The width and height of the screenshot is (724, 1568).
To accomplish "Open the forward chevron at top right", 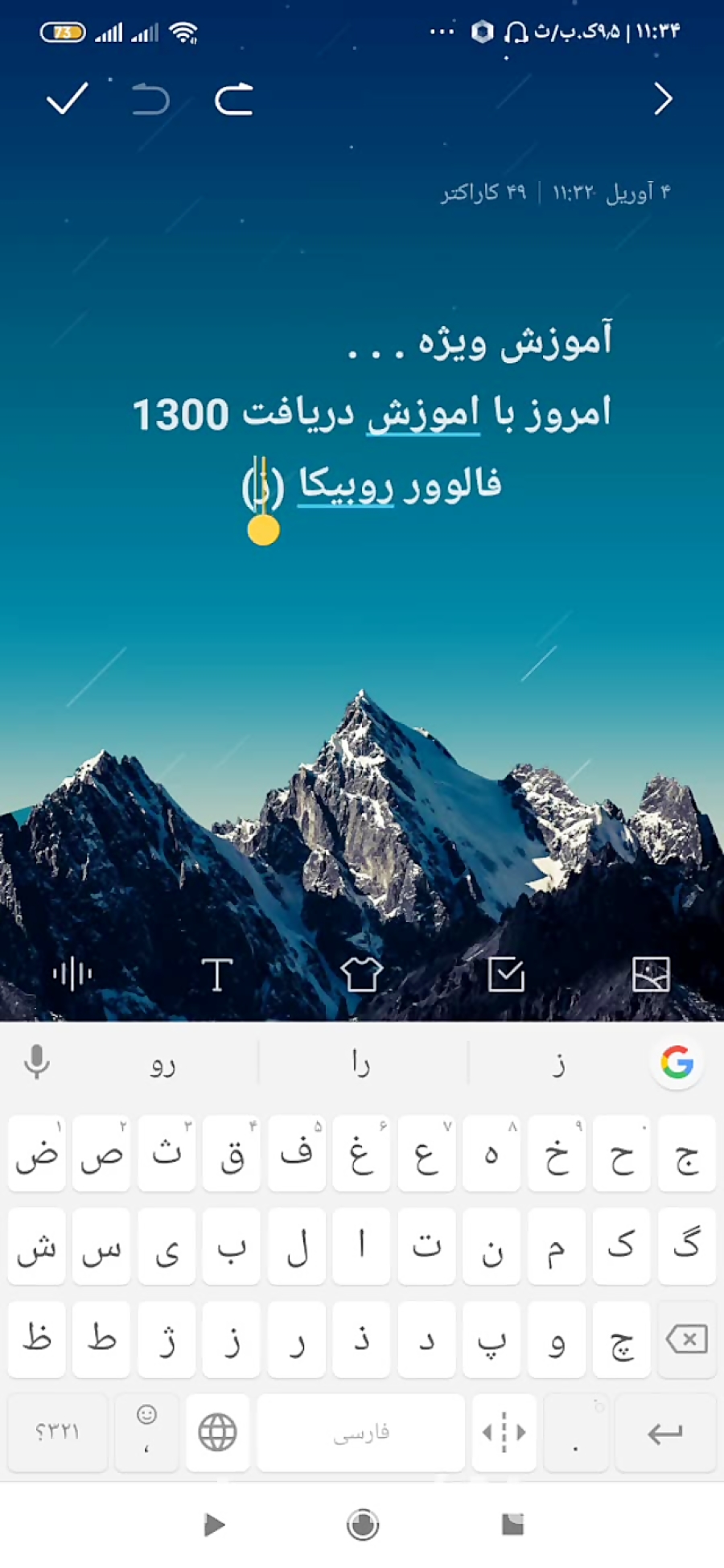I will pyautogui.click(x=663, y=99).
